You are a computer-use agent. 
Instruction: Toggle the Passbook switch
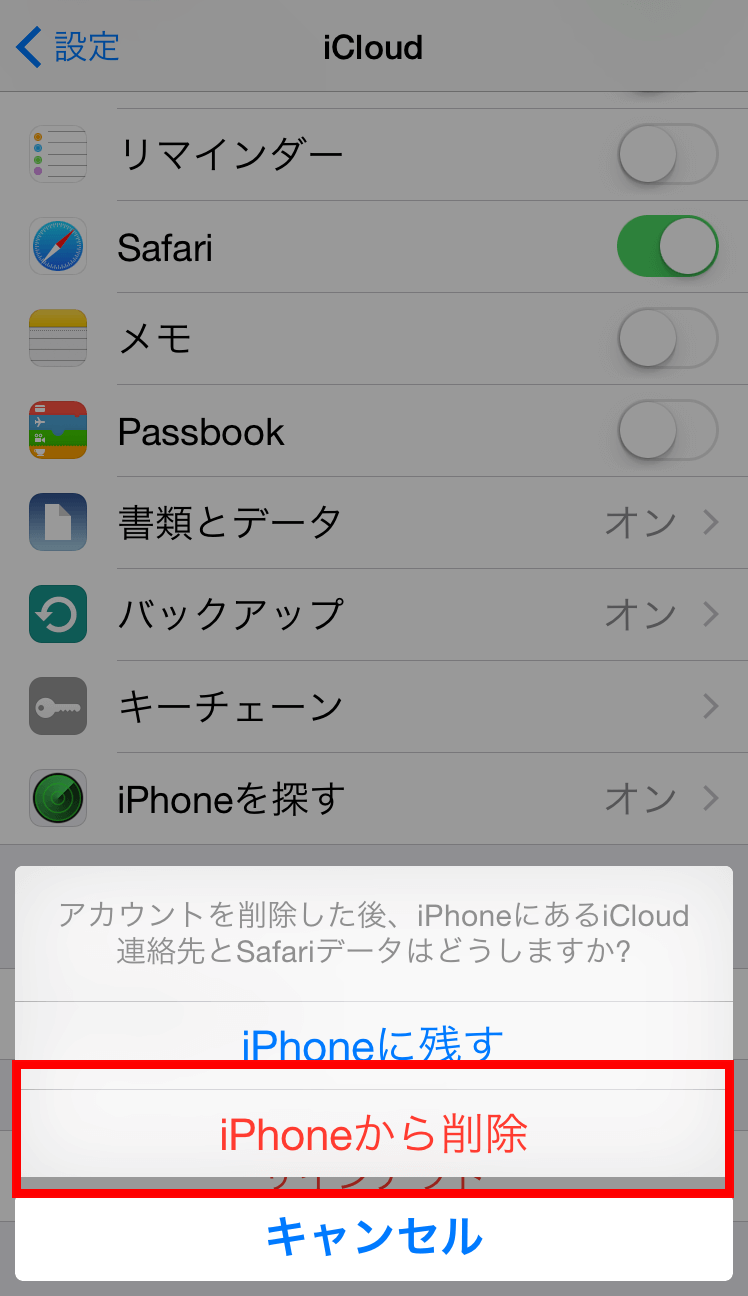click(668, 430)
